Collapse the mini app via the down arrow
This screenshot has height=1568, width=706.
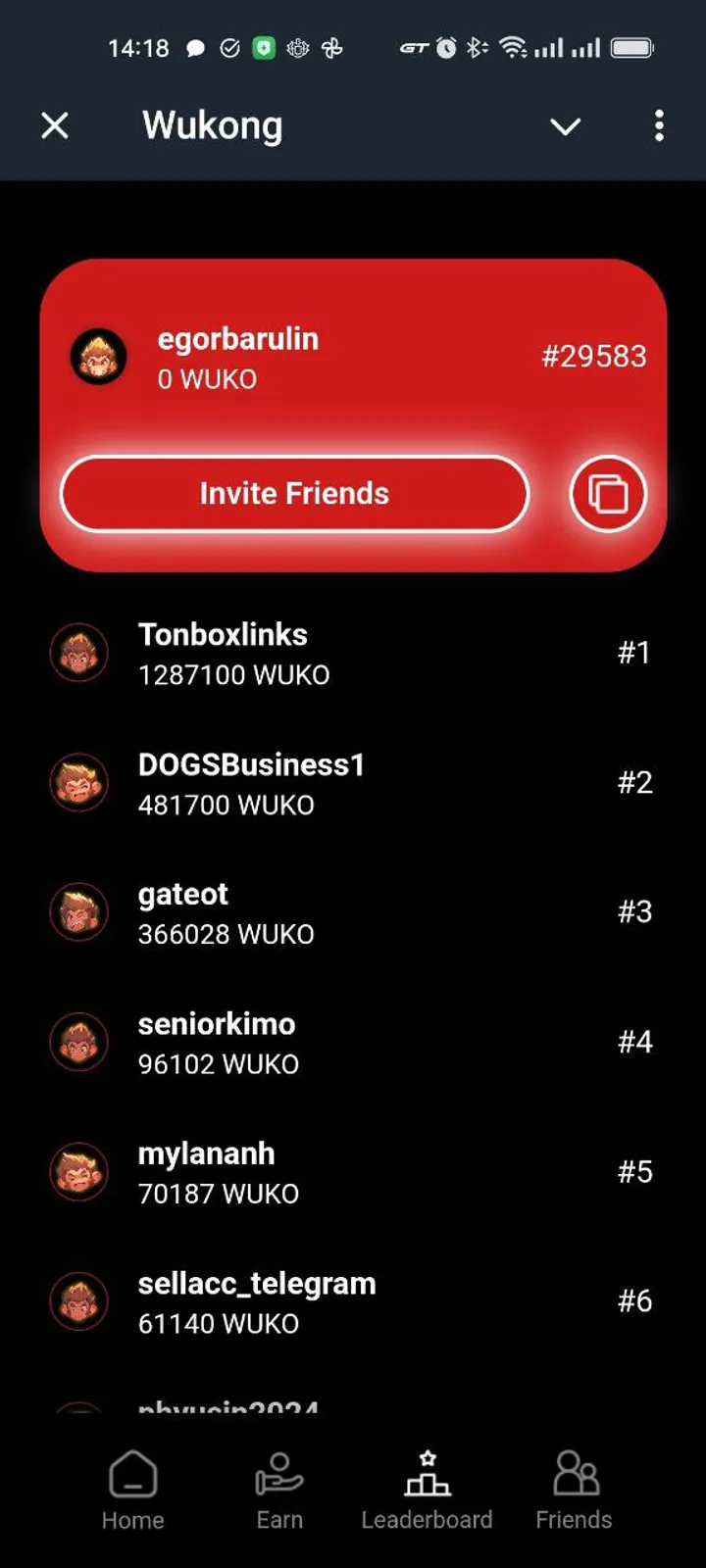[565, 126]
